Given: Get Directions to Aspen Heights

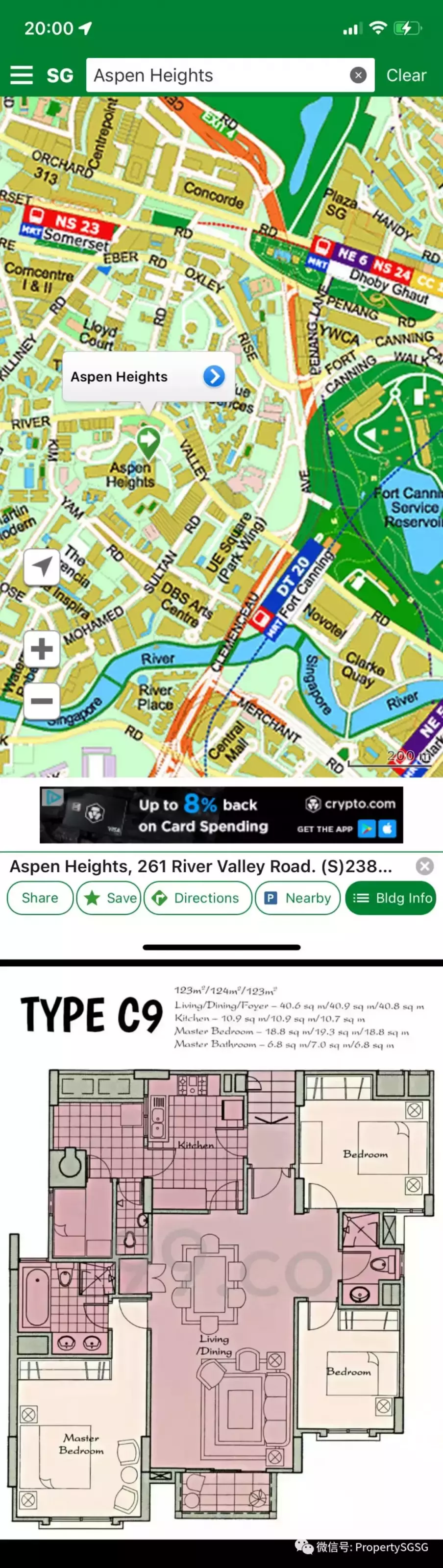Looking at the screenshot, I should 197,898.
